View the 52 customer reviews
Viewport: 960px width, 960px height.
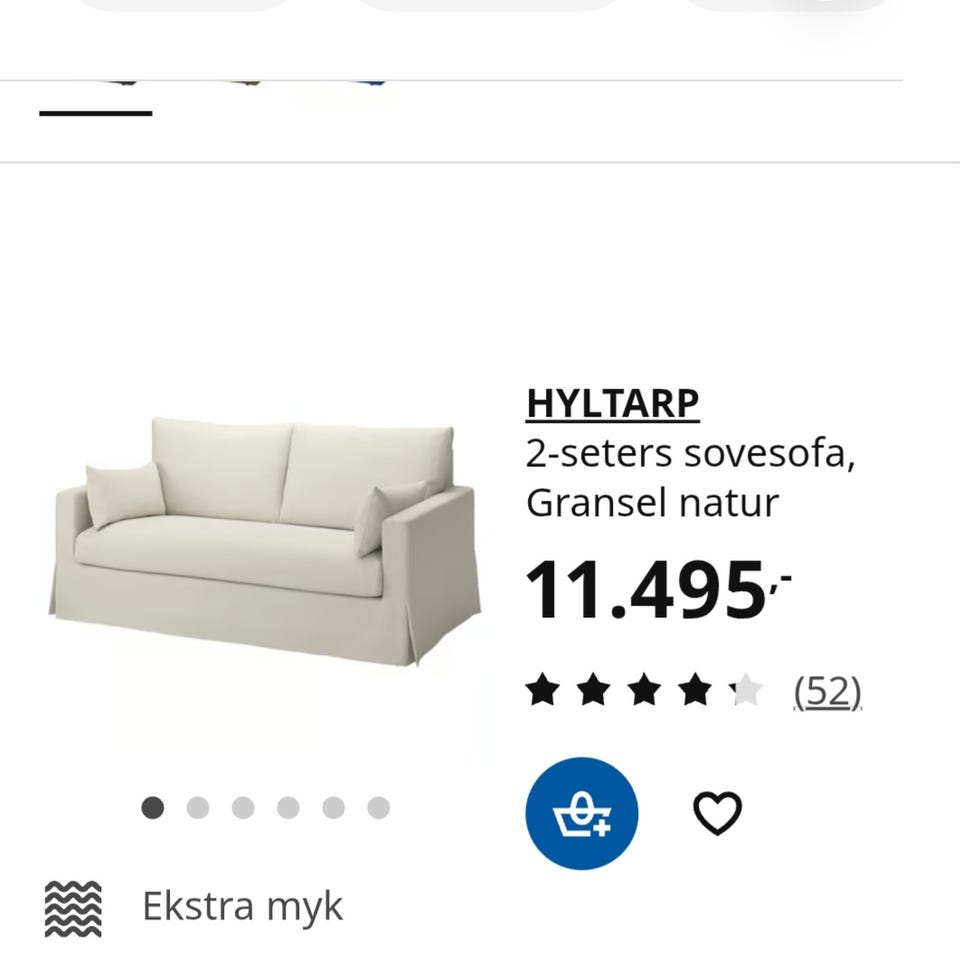[827, 691]
